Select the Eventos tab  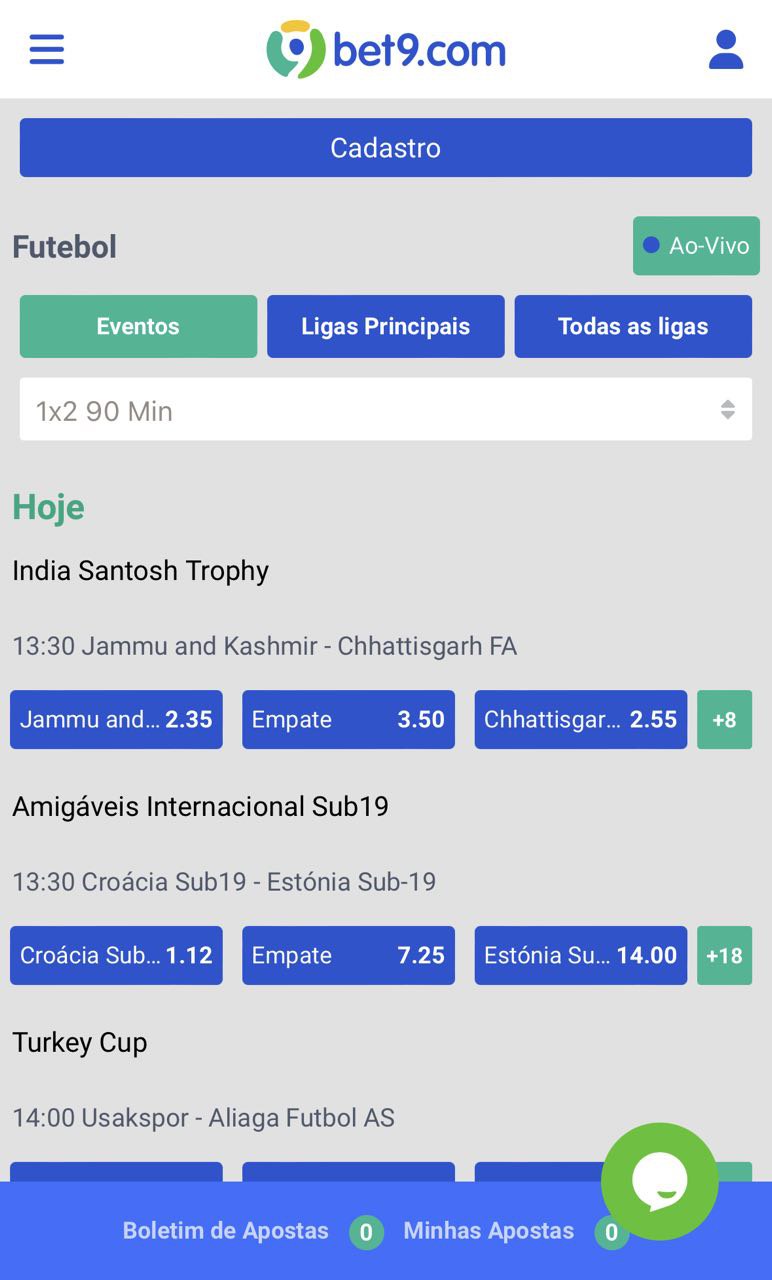coord(138,326)
